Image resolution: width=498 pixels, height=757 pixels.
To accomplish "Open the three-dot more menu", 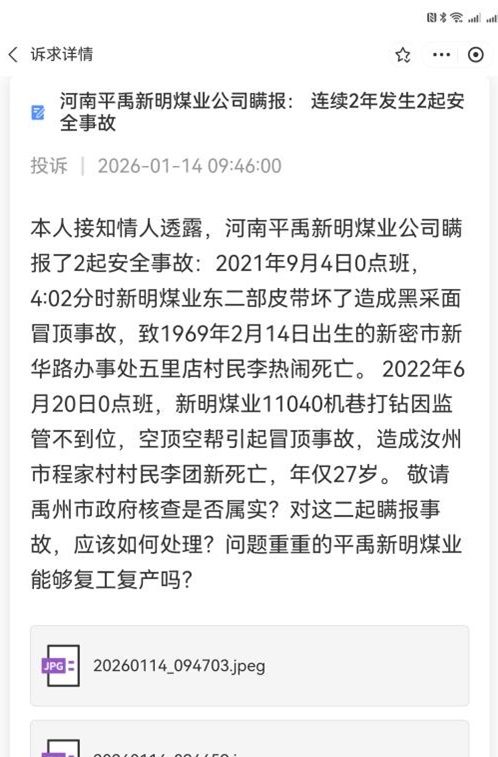I will coord(442,55).
